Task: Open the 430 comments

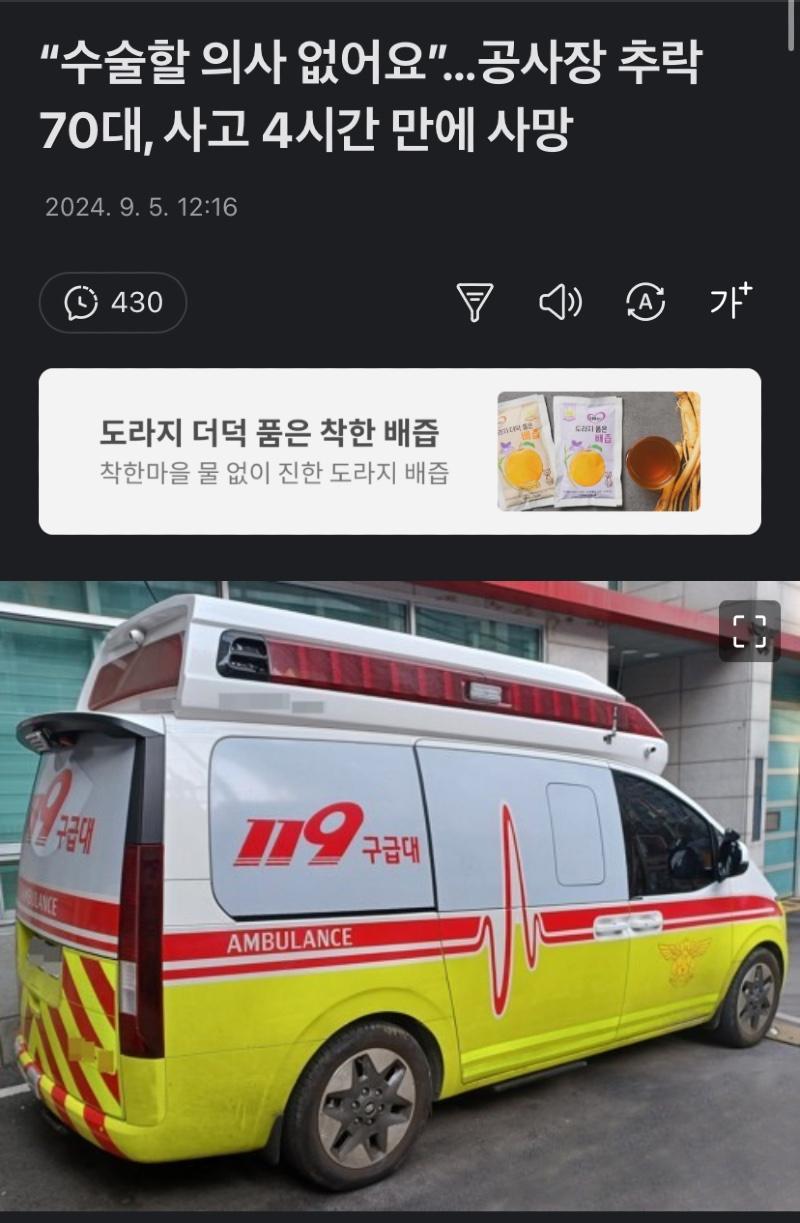Action: point(113,302)
